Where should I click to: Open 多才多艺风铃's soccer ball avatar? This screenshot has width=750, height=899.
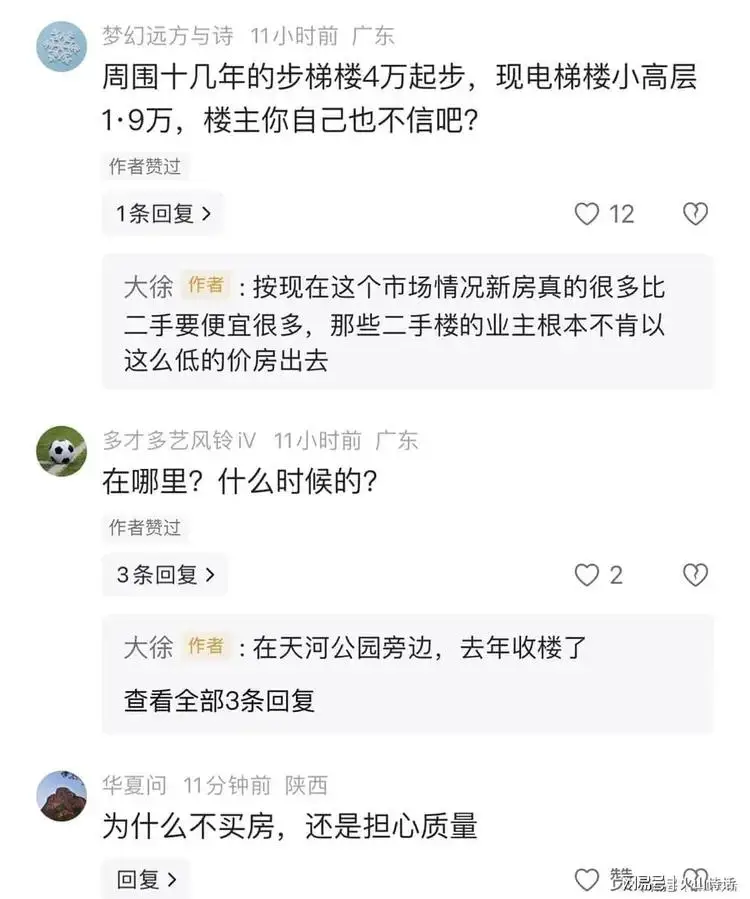point(62,451)
